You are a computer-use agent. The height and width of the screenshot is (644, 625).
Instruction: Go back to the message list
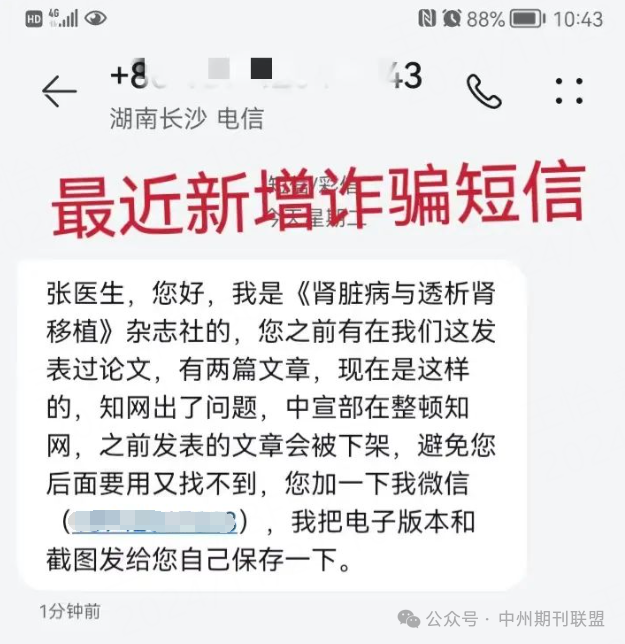coord(59,91)
